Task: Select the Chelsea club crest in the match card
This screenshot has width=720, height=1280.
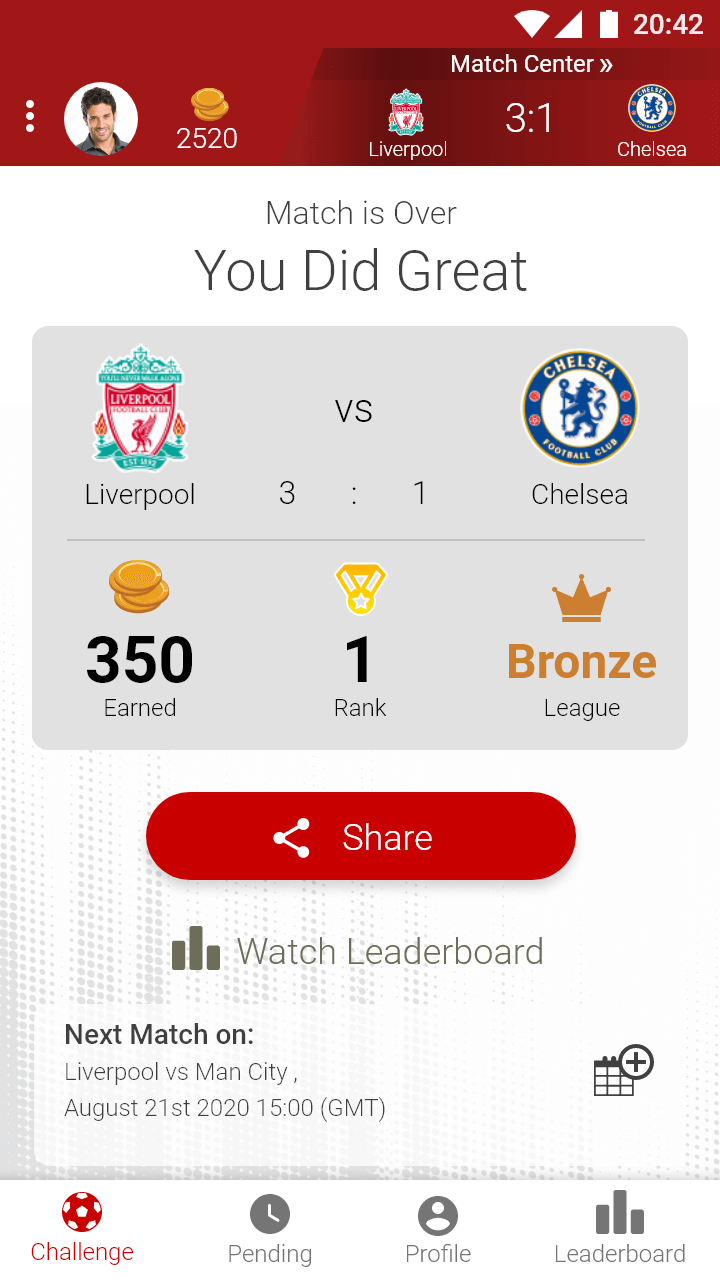Action: click(580, 407)
